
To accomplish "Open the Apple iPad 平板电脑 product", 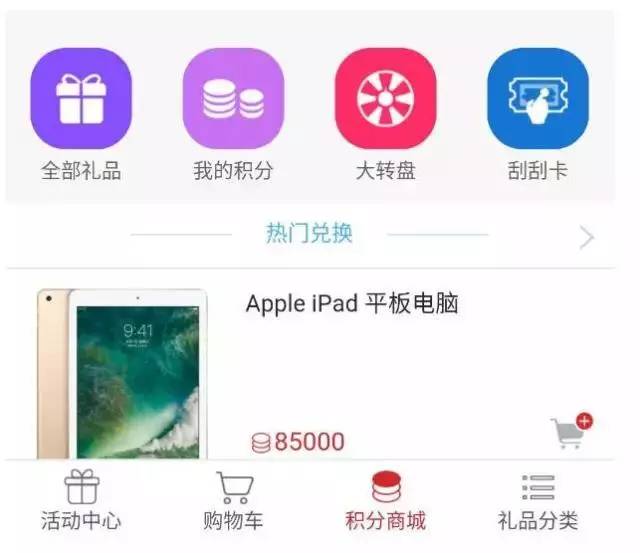I will pos(352,304).
